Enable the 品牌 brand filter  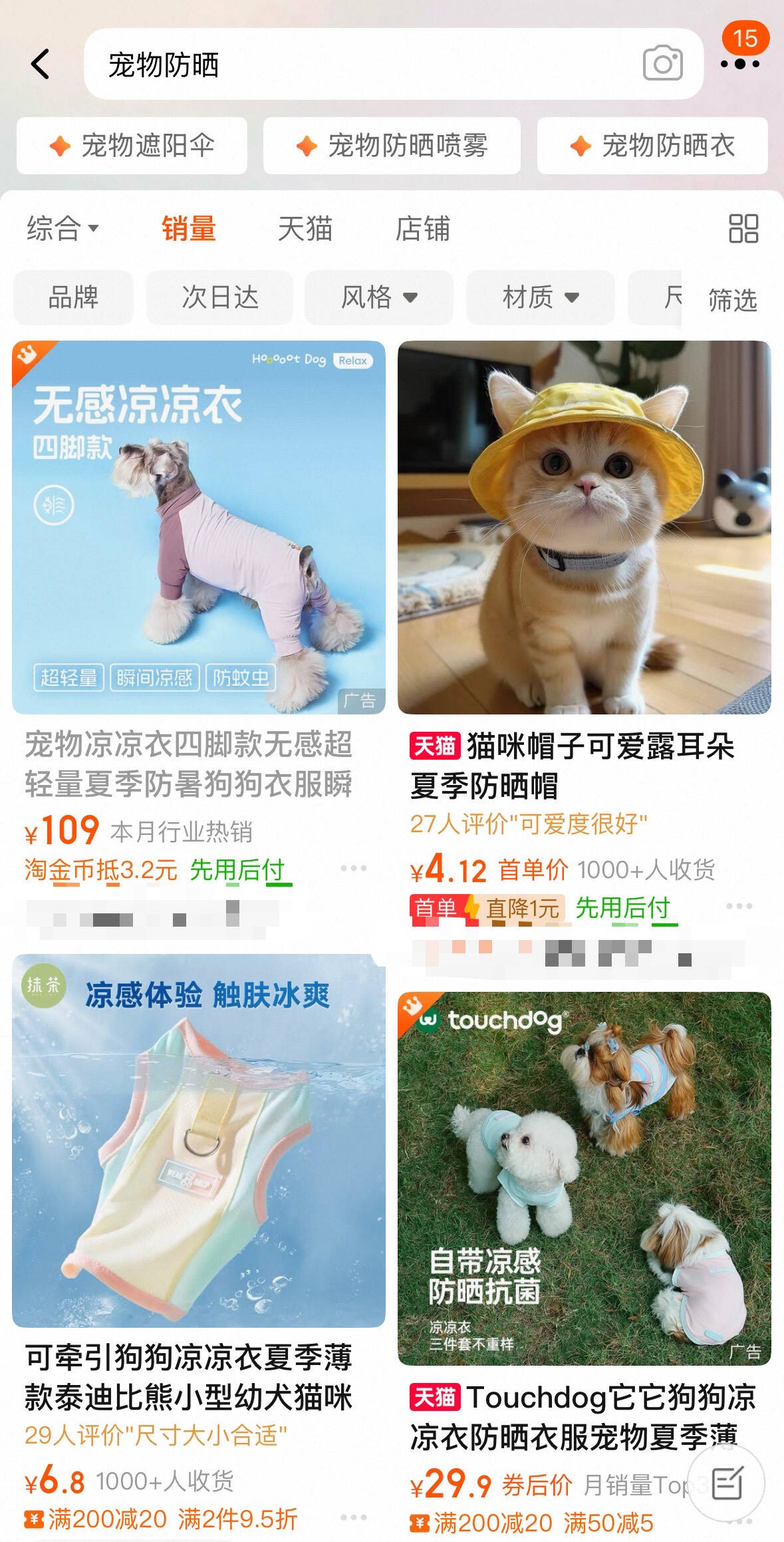[73, 297]
